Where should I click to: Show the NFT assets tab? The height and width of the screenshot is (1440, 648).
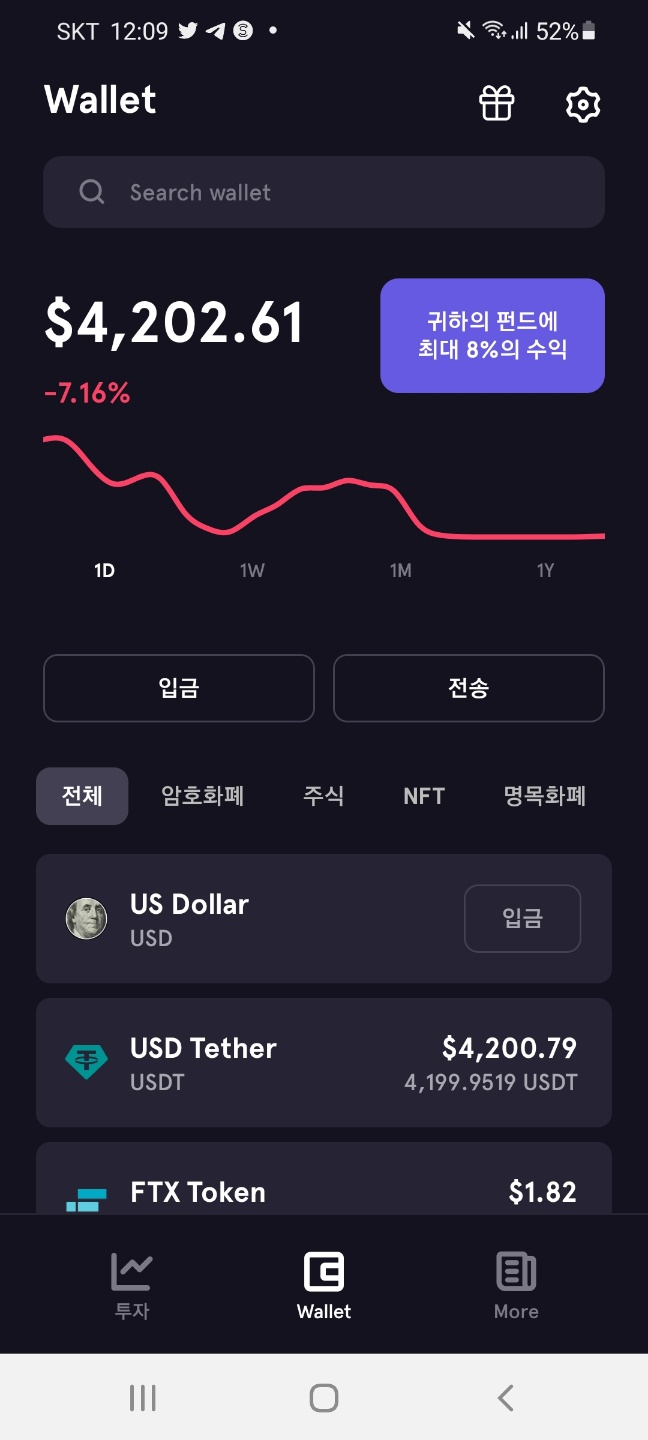tap(424, 796)
